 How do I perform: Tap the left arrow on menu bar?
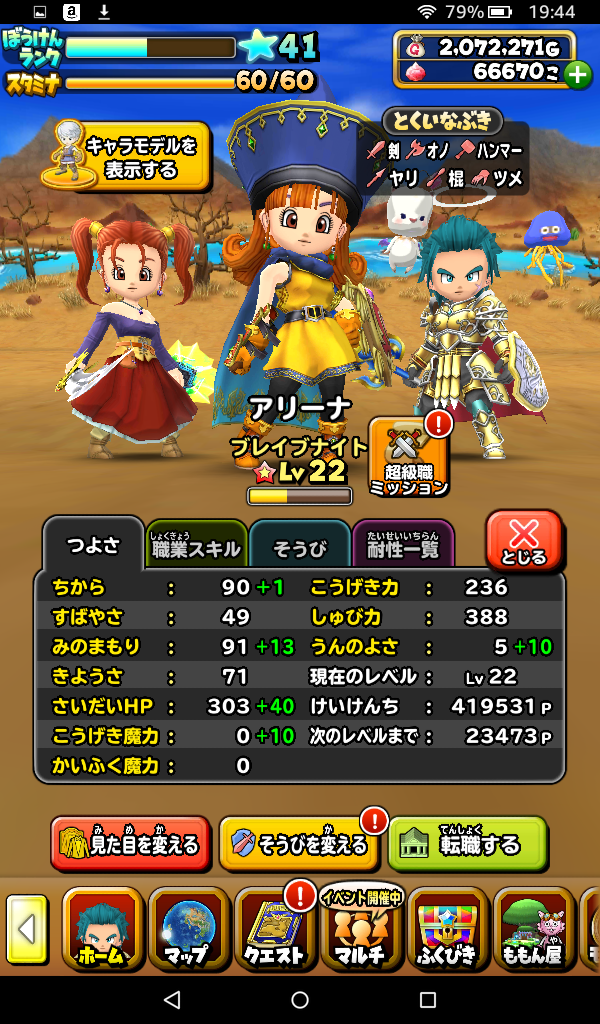click(x=27, y=929)
